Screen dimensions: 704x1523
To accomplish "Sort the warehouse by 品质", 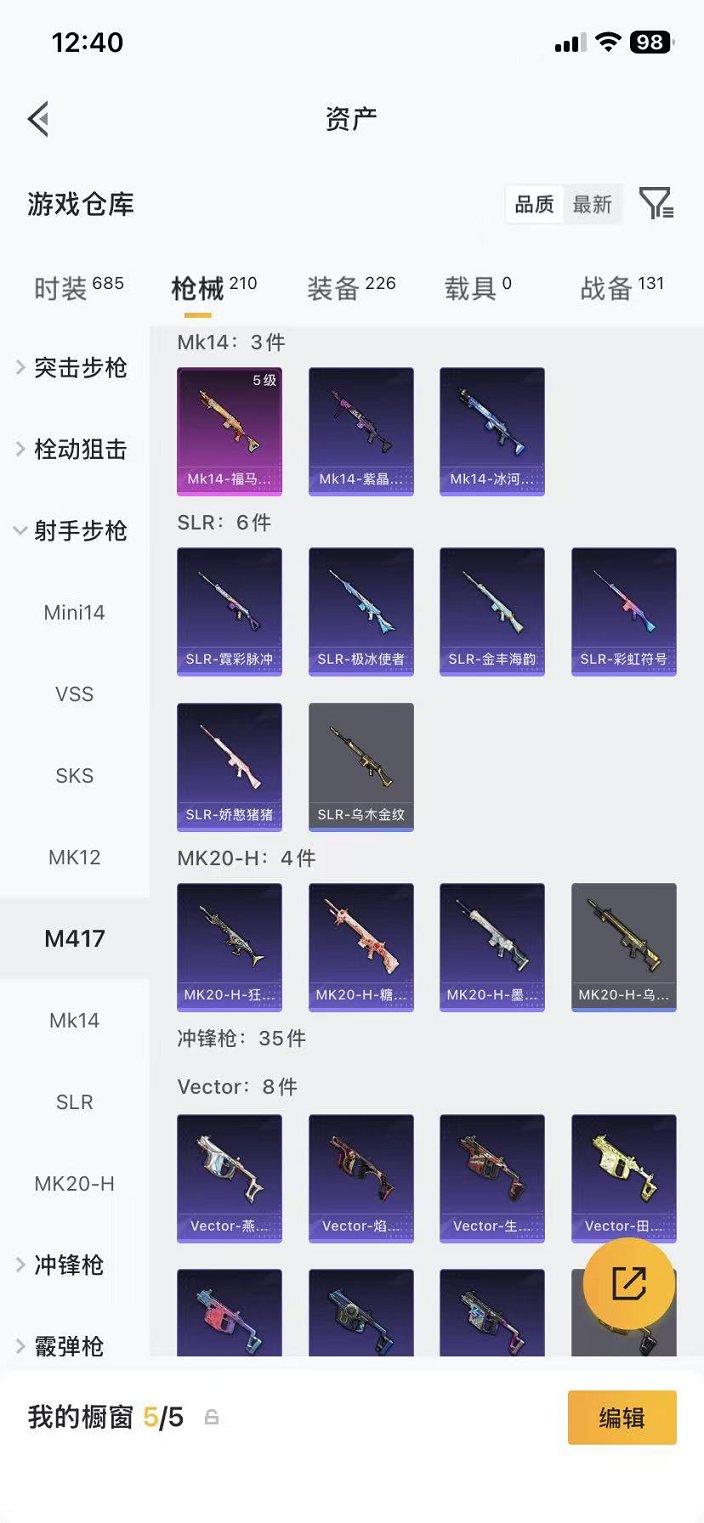I will [x=534, y=204].
